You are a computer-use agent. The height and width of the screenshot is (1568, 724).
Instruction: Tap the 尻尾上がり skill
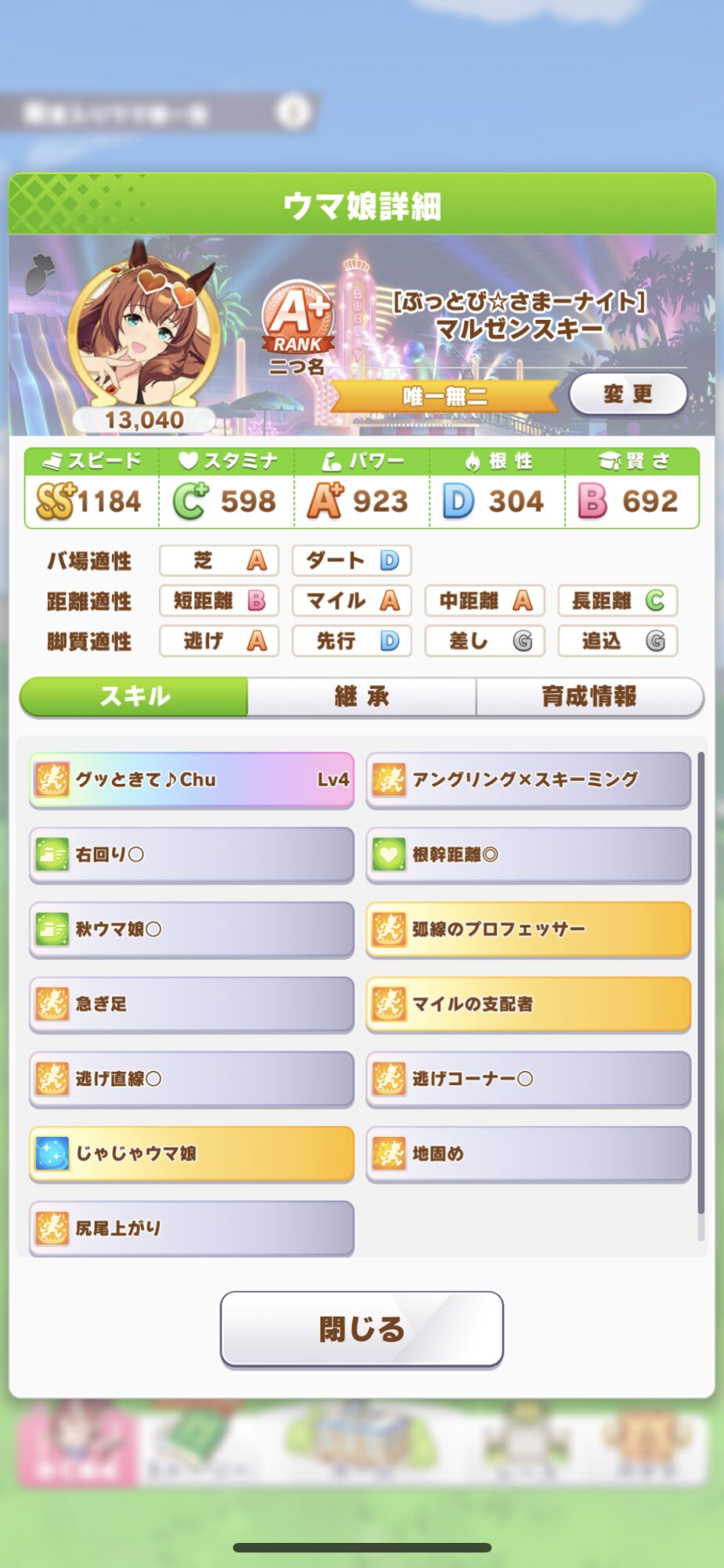coord(192,1228)
